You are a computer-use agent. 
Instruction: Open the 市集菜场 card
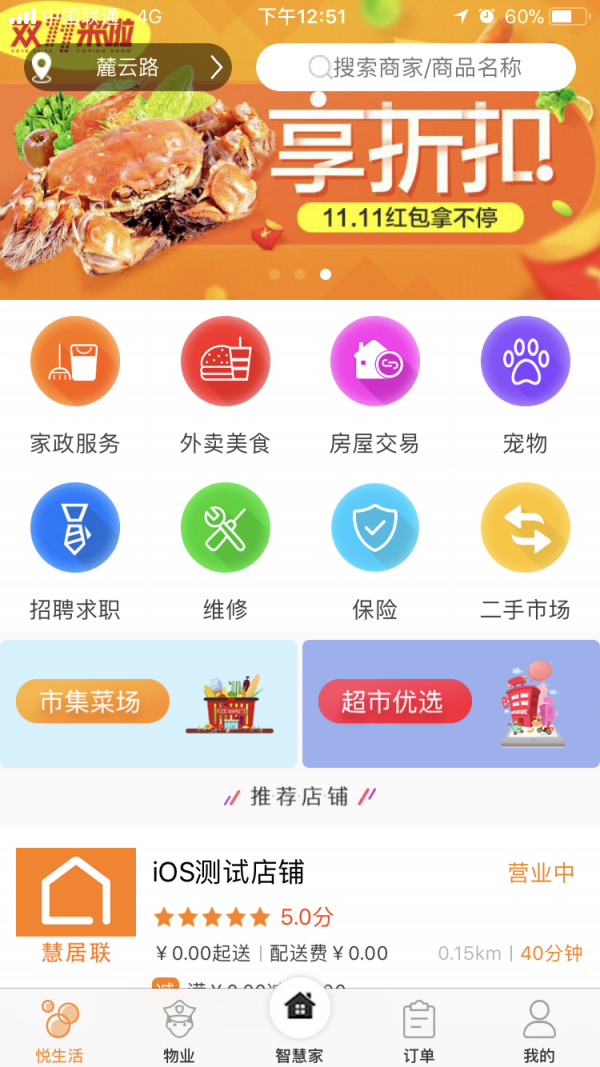coord(149,703)
